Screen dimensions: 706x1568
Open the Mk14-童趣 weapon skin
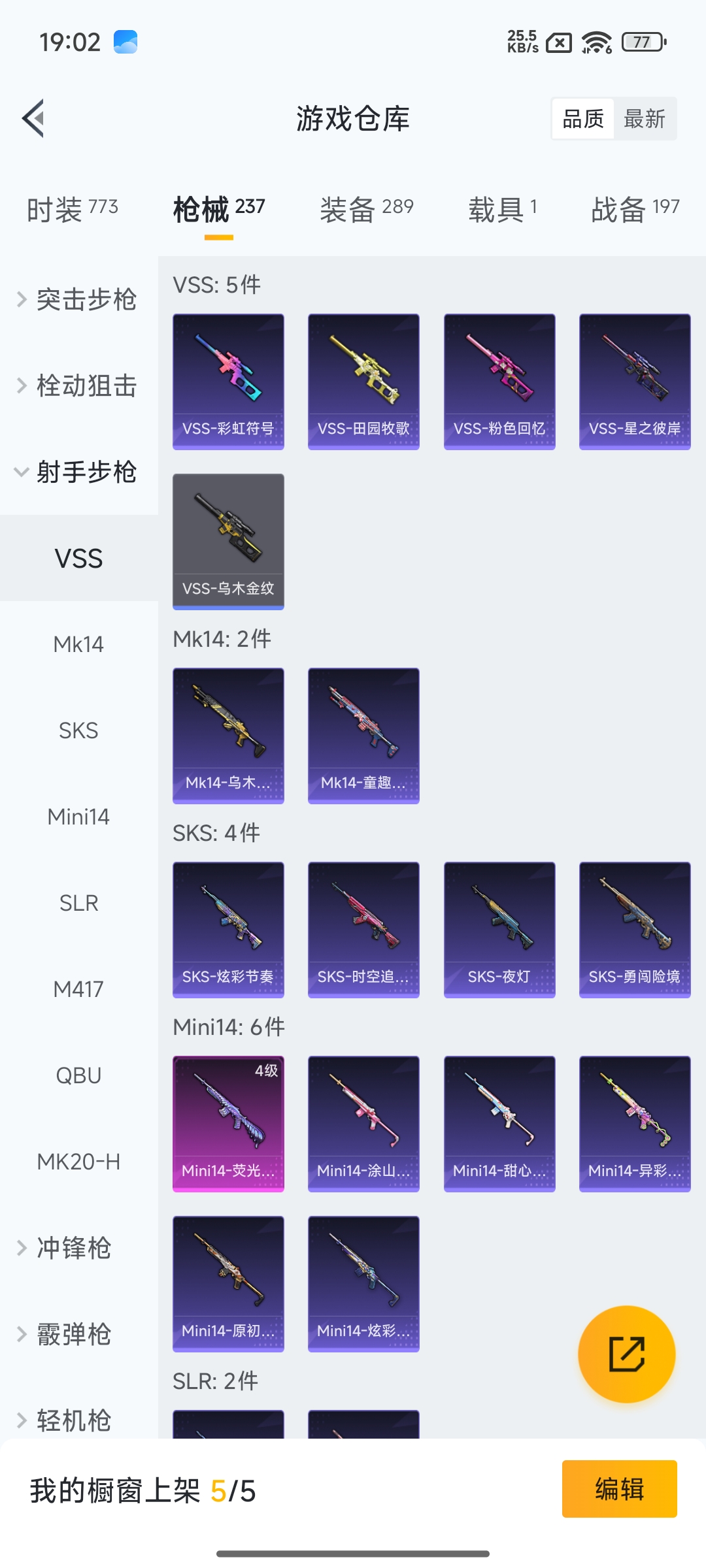click(x=363, y=734)
